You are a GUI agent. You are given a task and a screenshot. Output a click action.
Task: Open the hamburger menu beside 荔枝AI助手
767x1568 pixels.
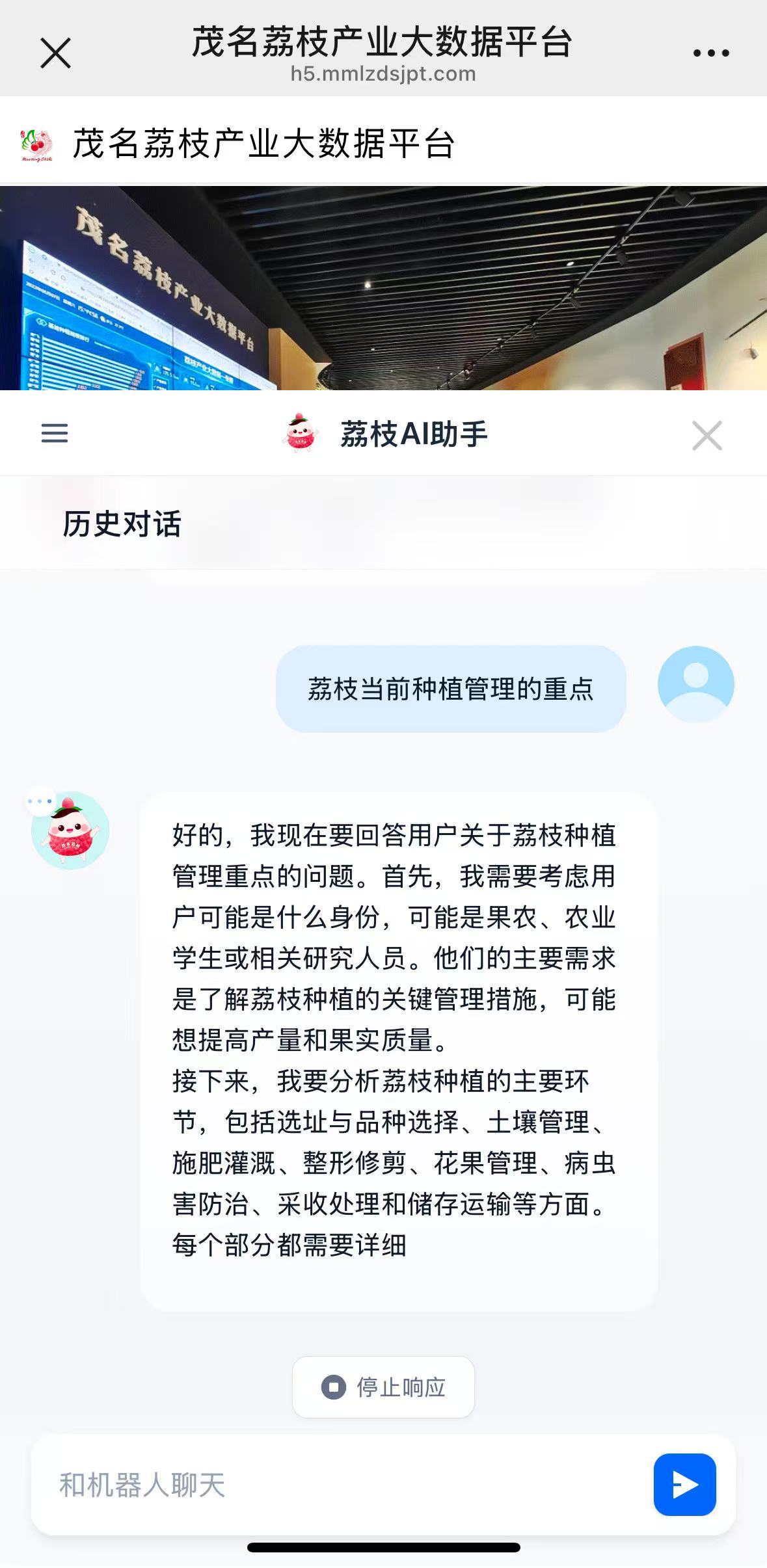55,433
